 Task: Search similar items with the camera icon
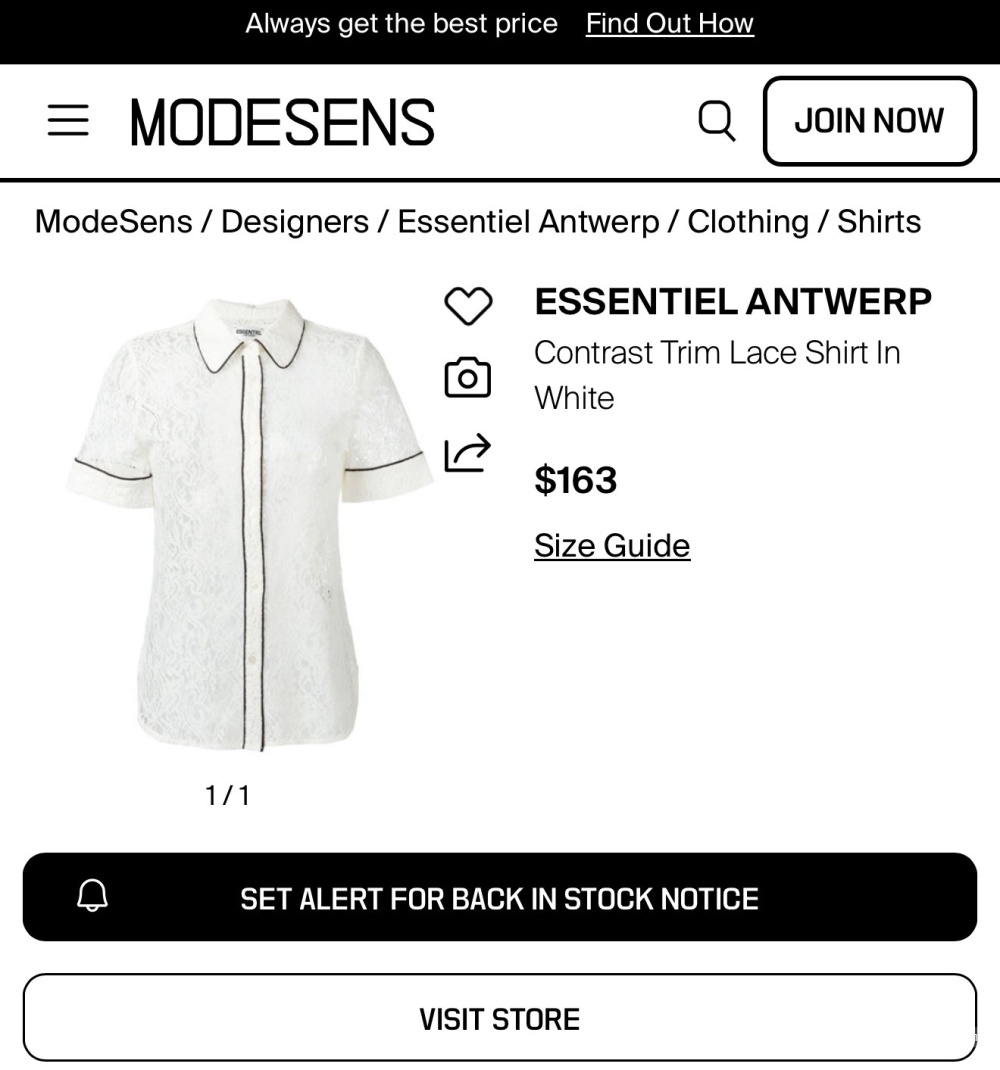[x=467, y=379]
